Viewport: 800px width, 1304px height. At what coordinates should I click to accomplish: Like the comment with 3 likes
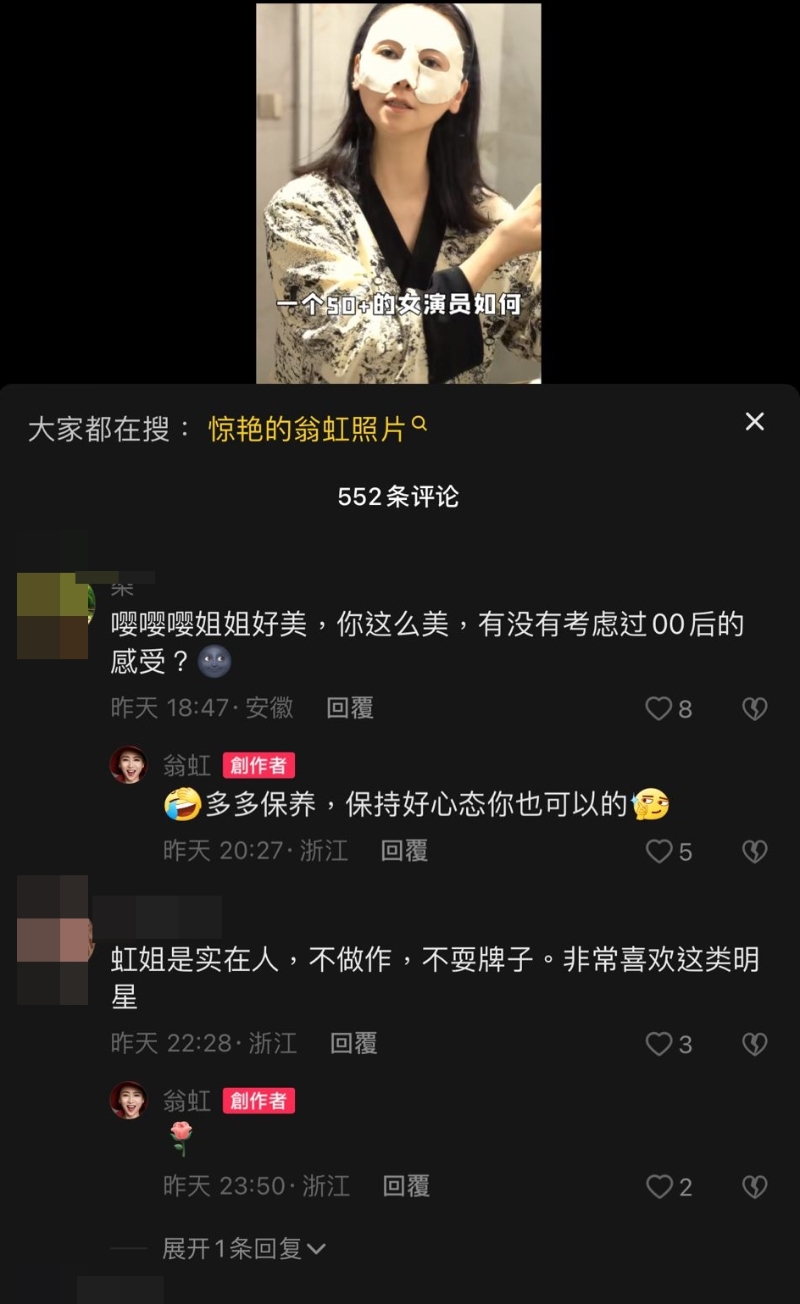(x=659, y=1044)
